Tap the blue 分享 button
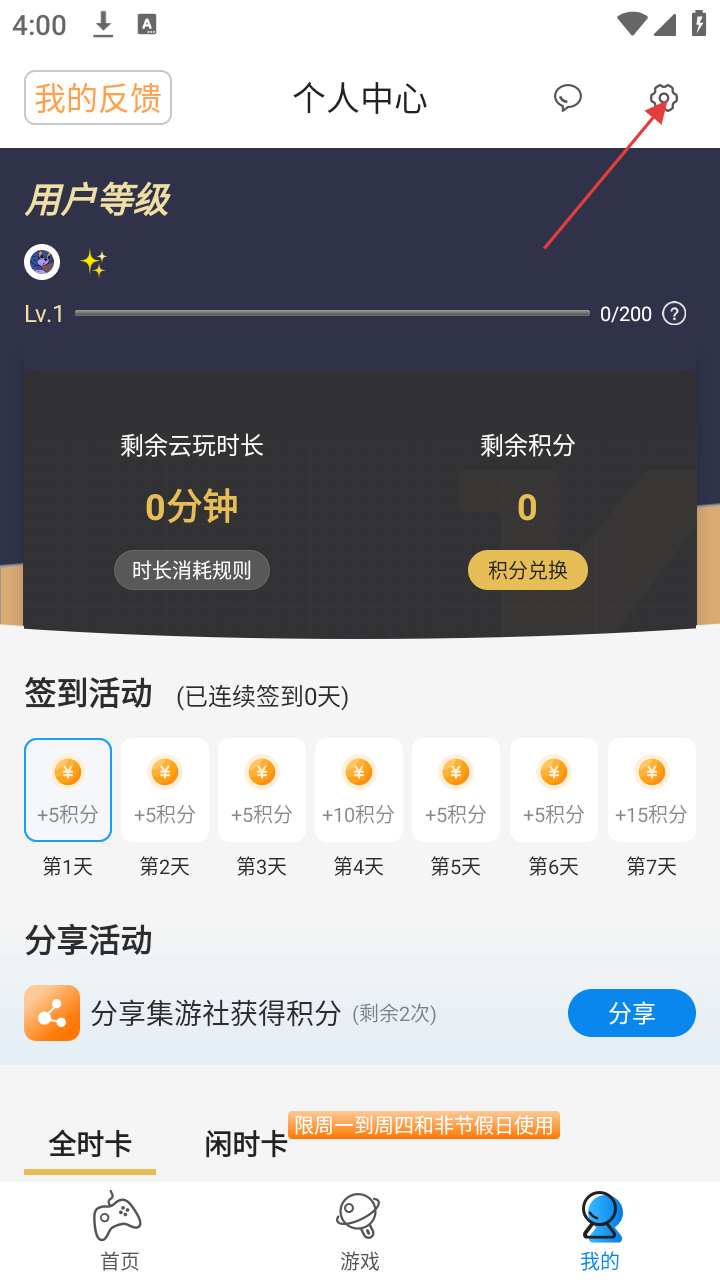Viewport: 720px width, 1280px height. [x=632, y=1013]
